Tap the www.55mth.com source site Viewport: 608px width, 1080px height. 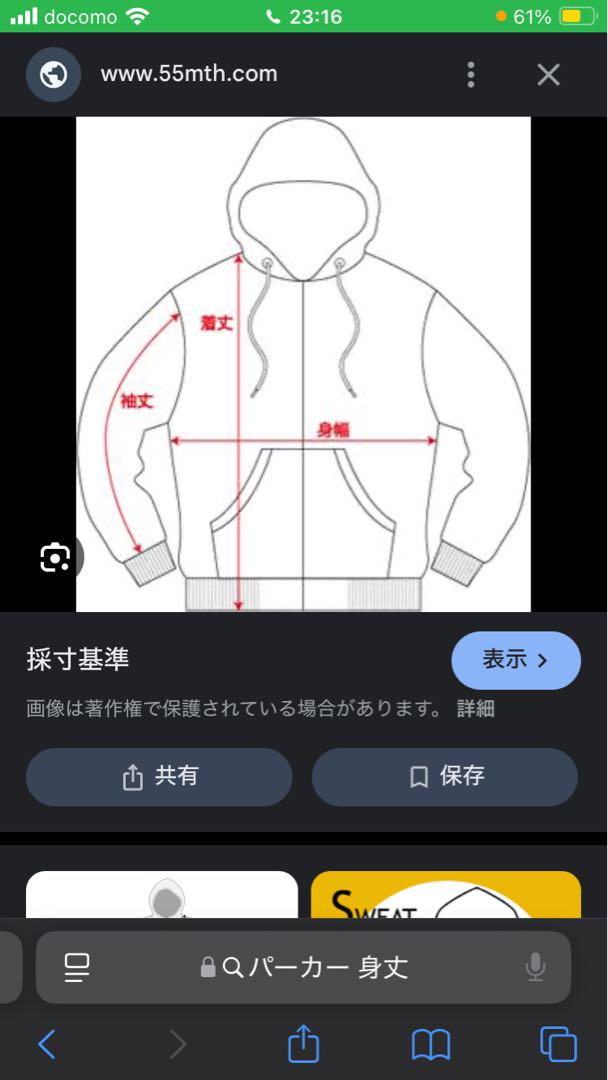(x=189, y=74)
